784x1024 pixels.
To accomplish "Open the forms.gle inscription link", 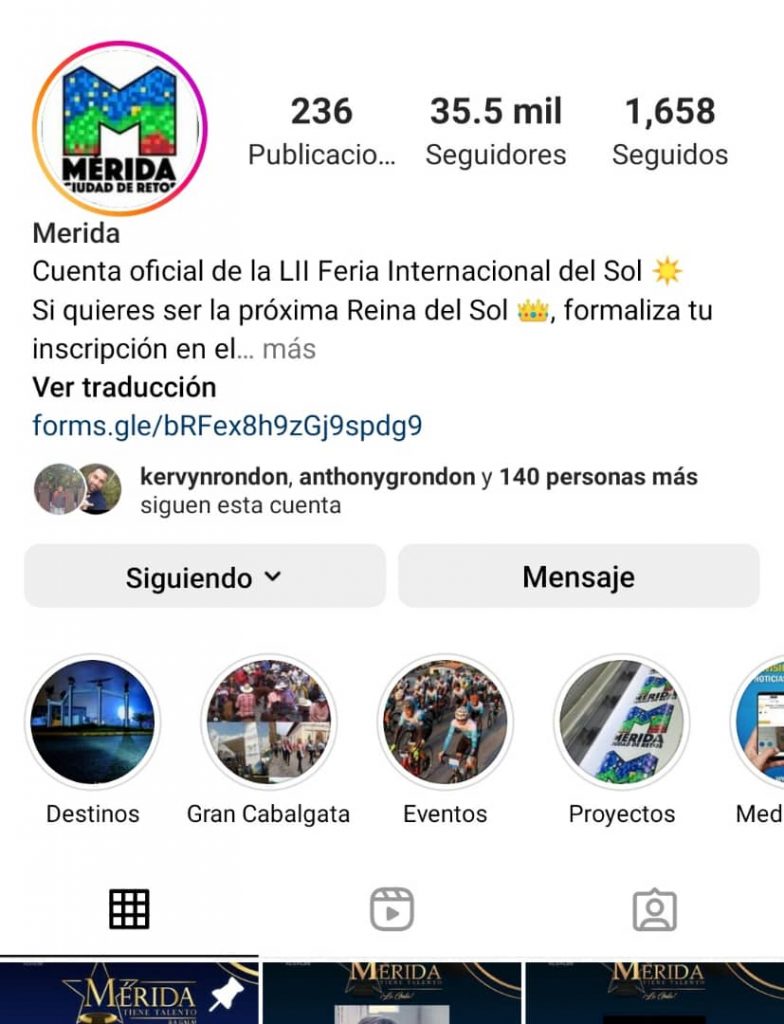I will (227, 426).
